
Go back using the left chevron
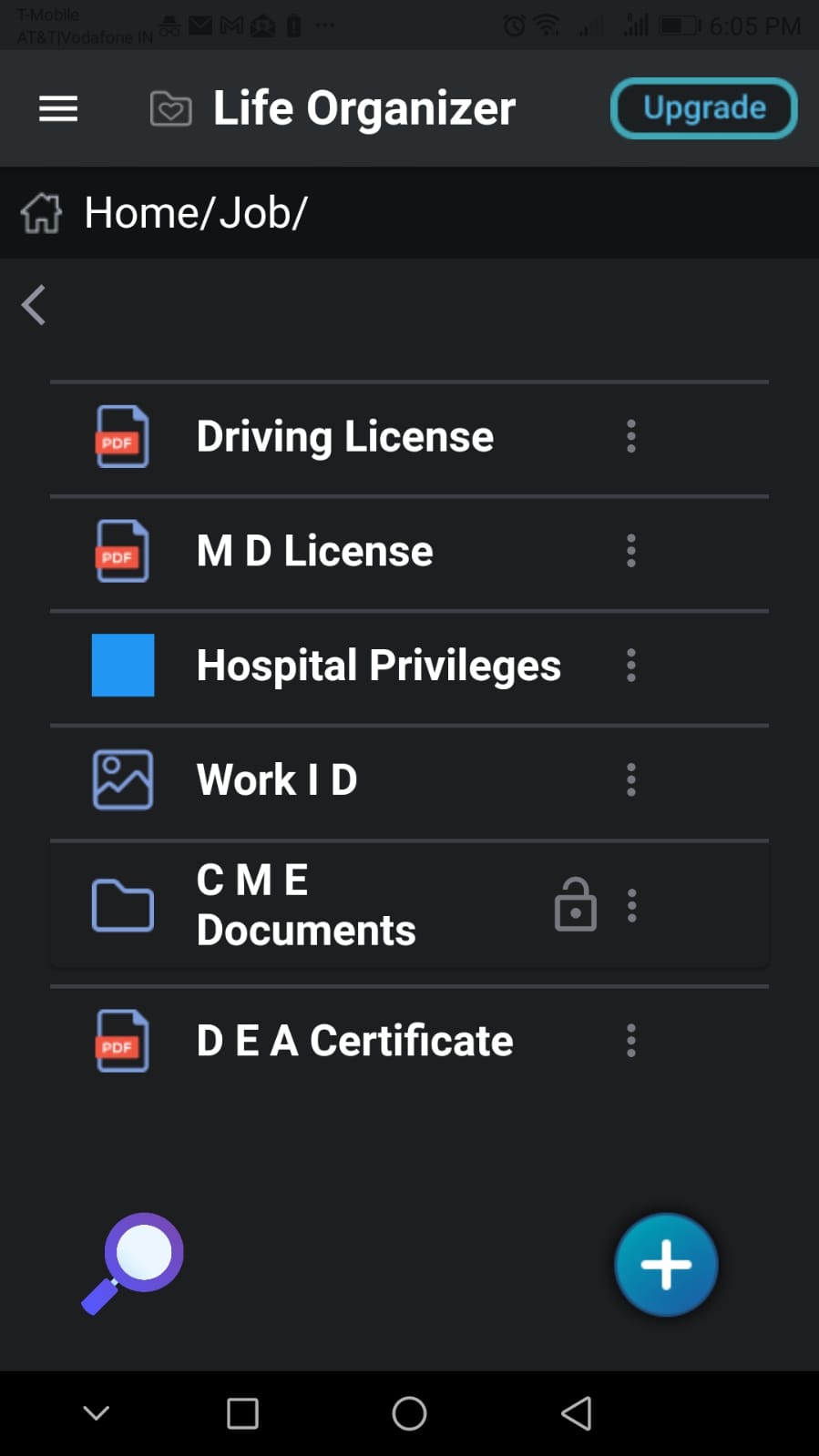pyautogui.click(x=34, y=305)
